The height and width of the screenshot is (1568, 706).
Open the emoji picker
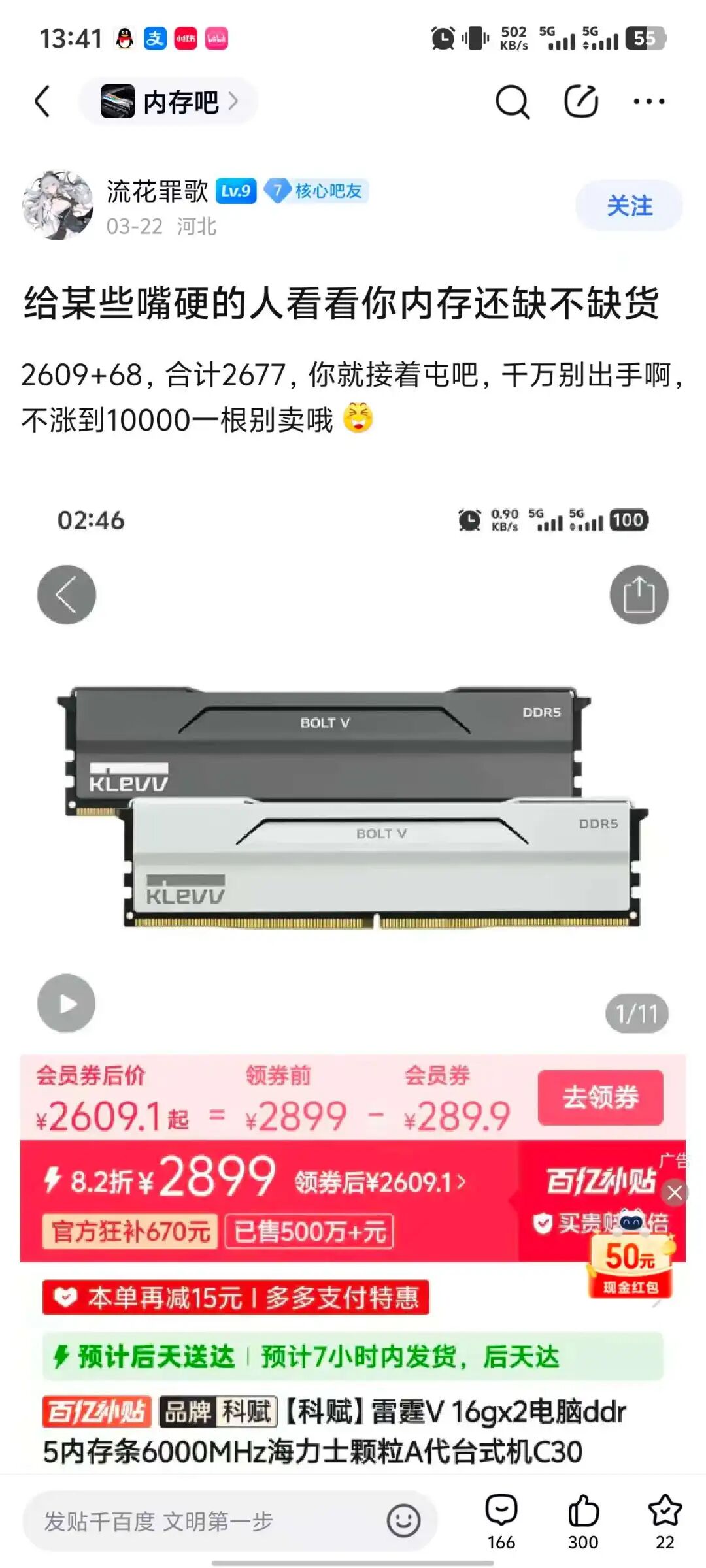(403, 1521)
